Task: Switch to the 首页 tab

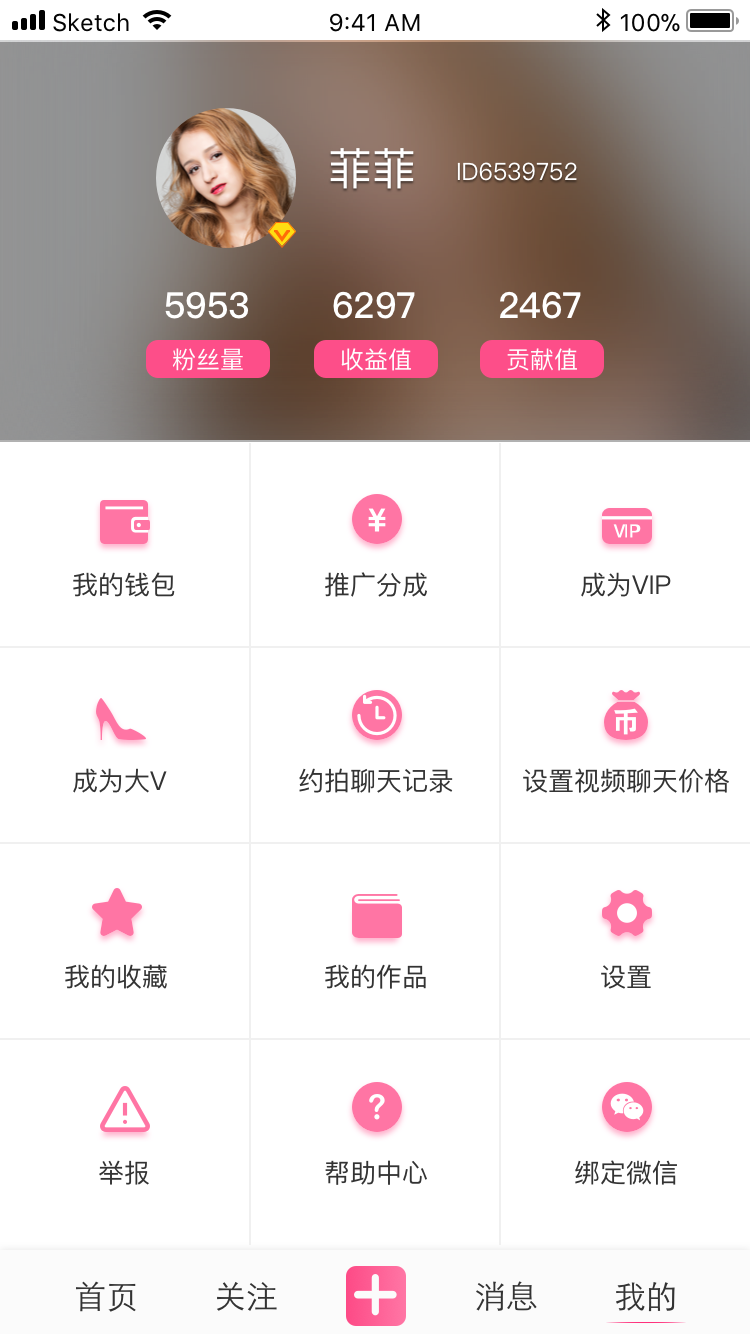Action: 105,1297
